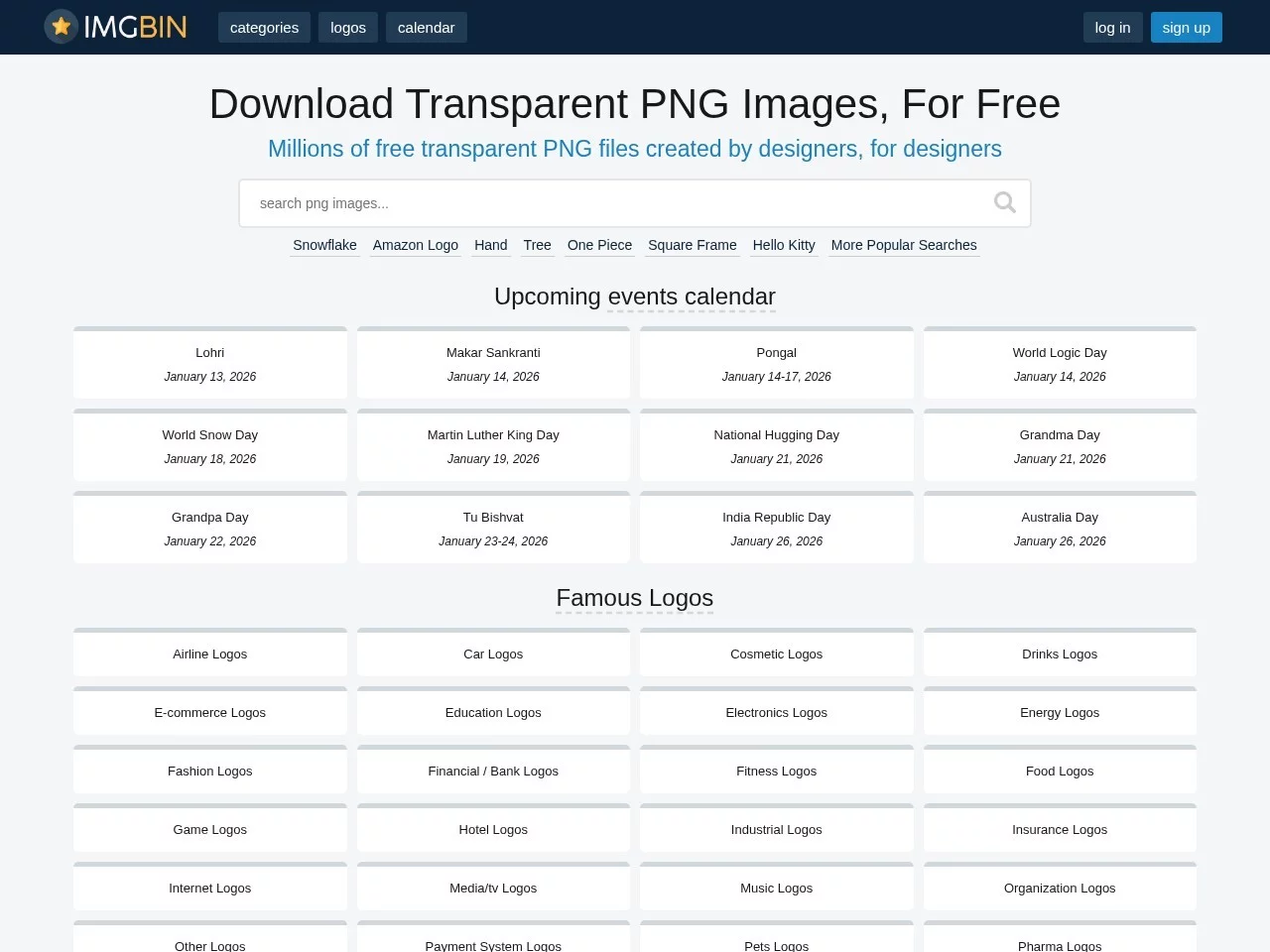1270x952 pixels.
Task: Open the Lohri event card
Action: point(210,364)
